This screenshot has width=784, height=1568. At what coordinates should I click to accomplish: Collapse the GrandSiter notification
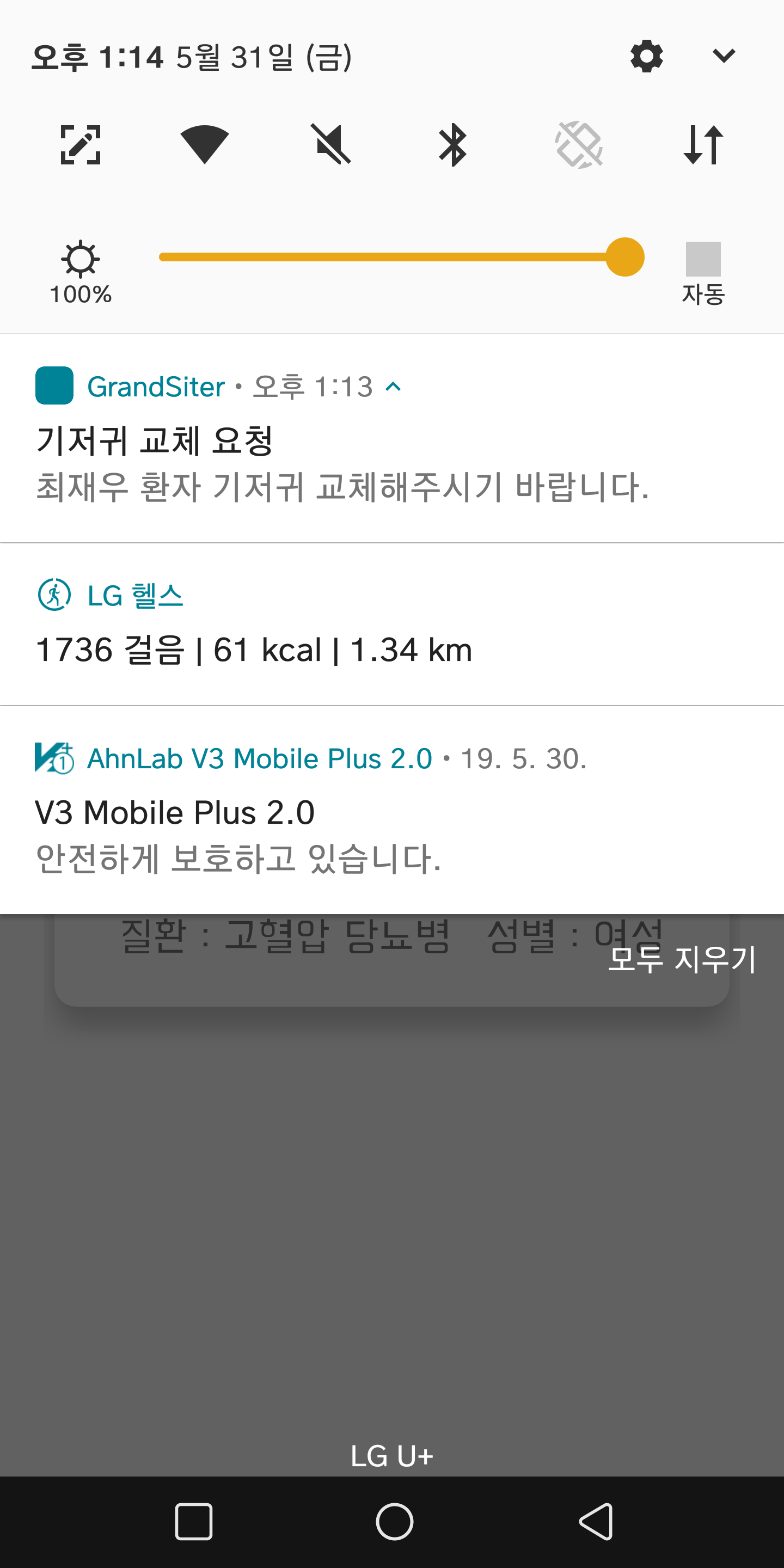pyautogui.click(x=394, y=387)
